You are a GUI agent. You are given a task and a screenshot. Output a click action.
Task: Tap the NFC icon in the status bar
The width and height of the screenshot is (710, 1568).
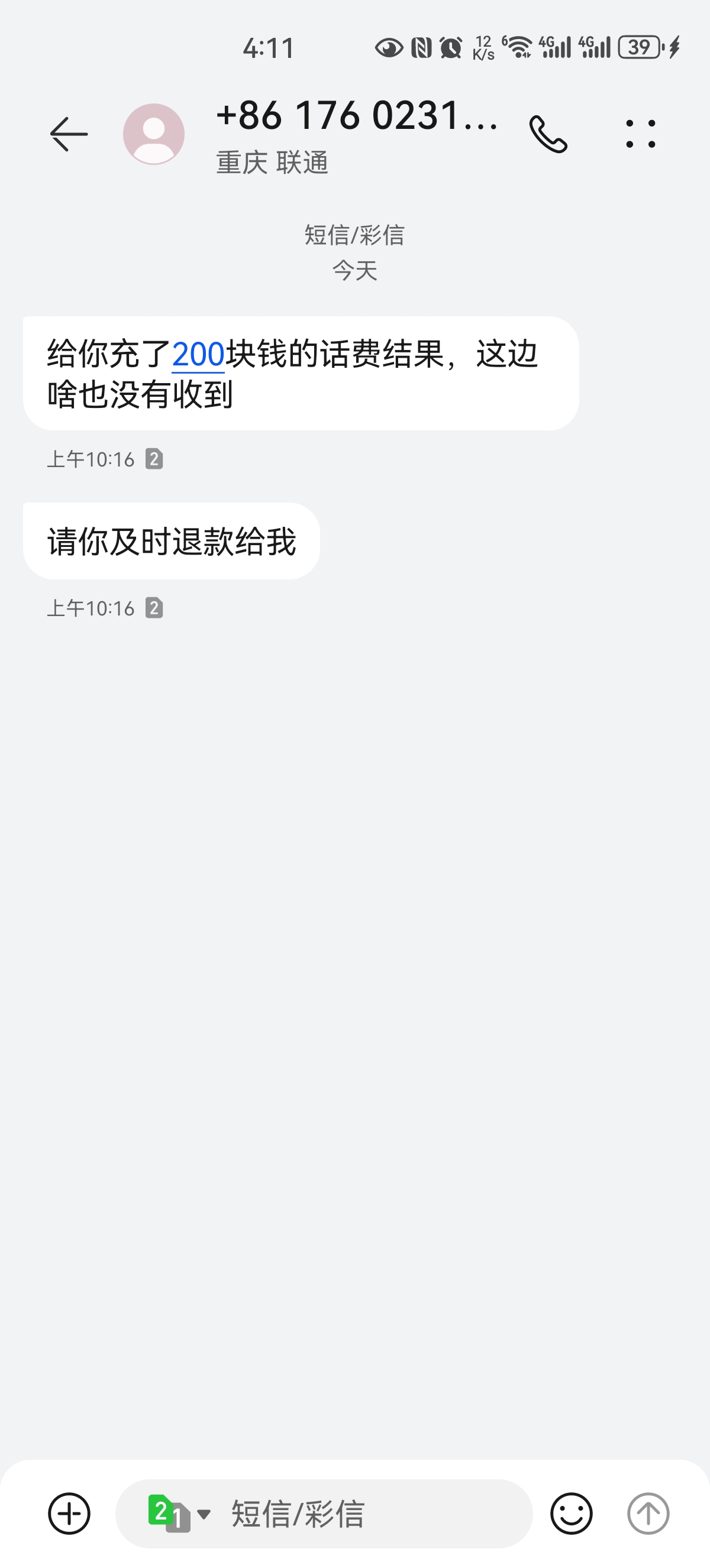click(x=422, y=46)
